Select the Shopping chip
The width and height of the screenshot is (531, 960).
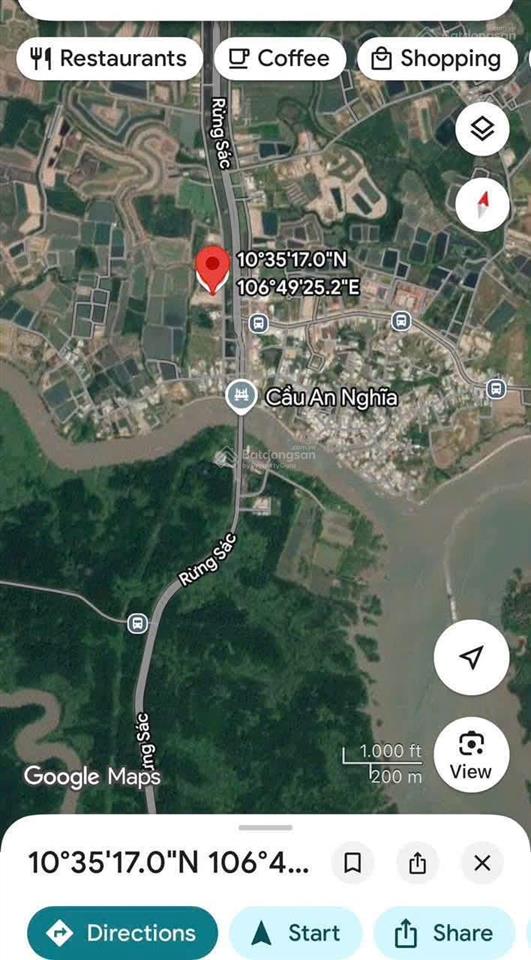tap(437, 59)
